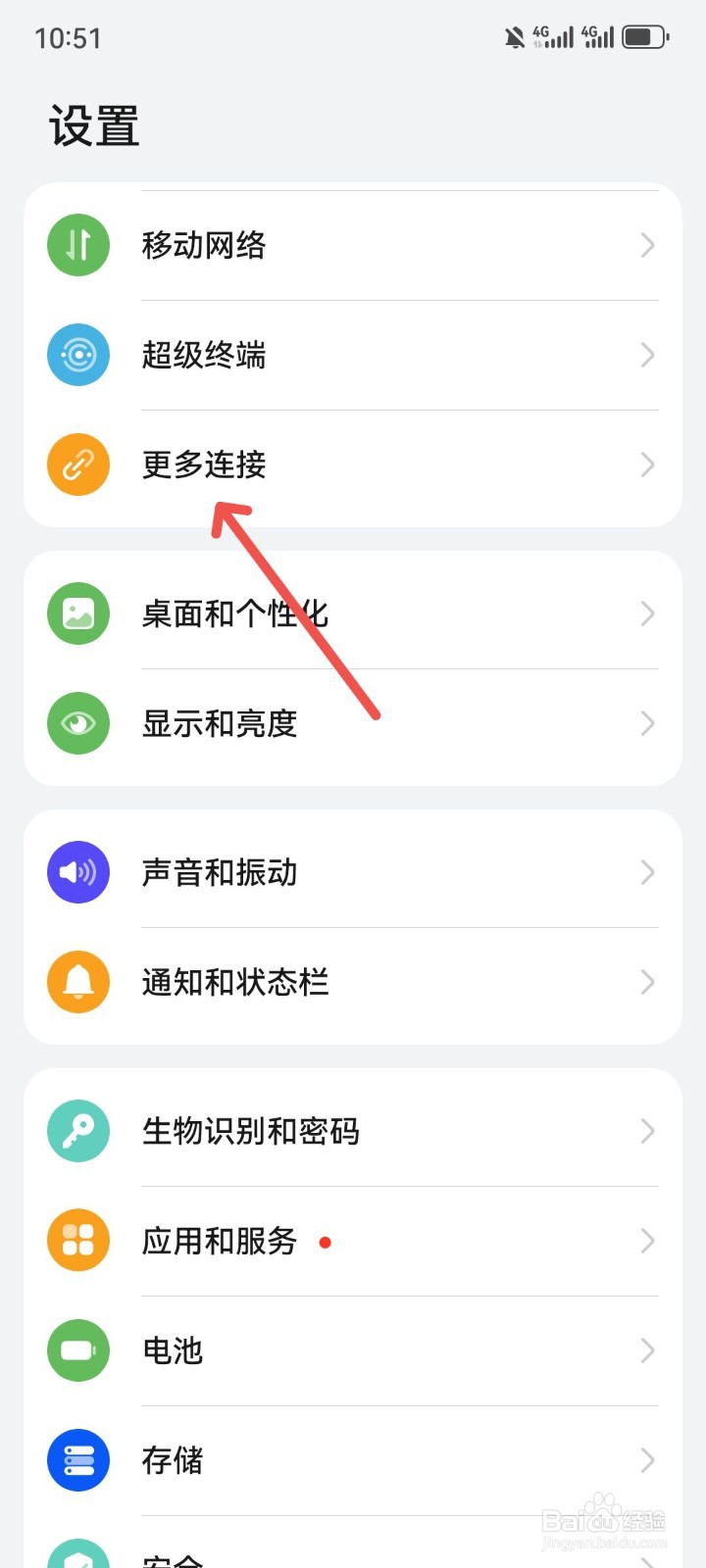The width and height of the screenshot is (706, 1568).
Task: Open the 显示和亮度 eye icon
Action: (x=77, y=723)
